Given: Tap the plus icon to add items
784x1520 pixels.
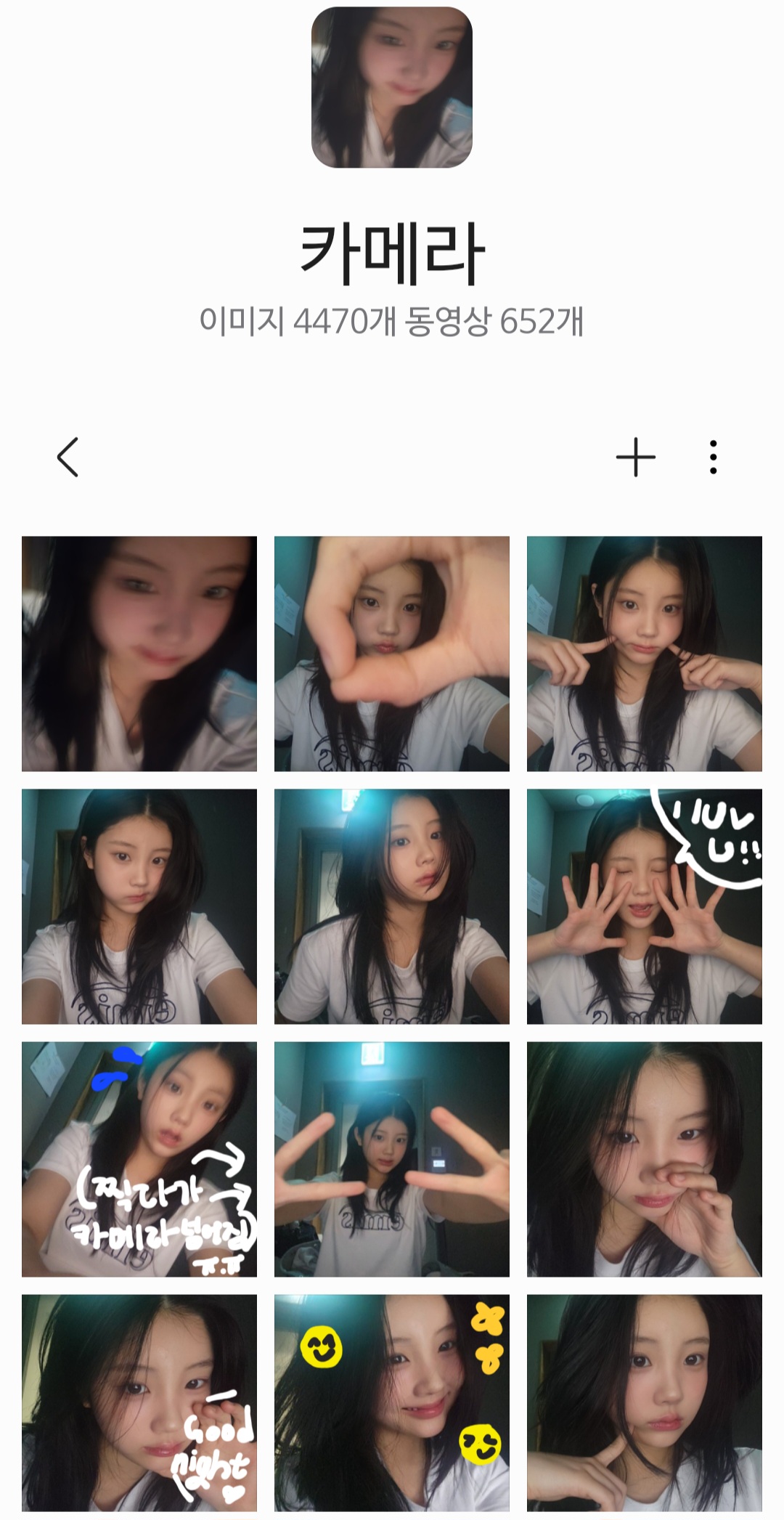Looking at the screenshot, I should tap(635, 458).
